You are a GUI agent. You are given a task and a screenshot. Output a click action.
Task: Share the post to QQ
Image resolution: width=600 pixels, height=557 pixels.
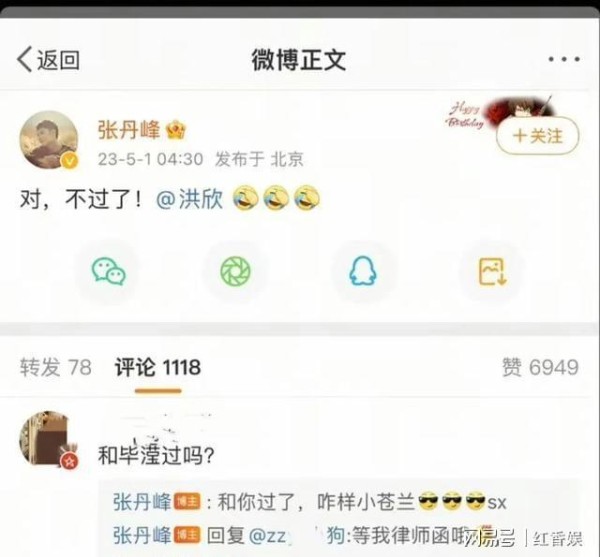363,271
